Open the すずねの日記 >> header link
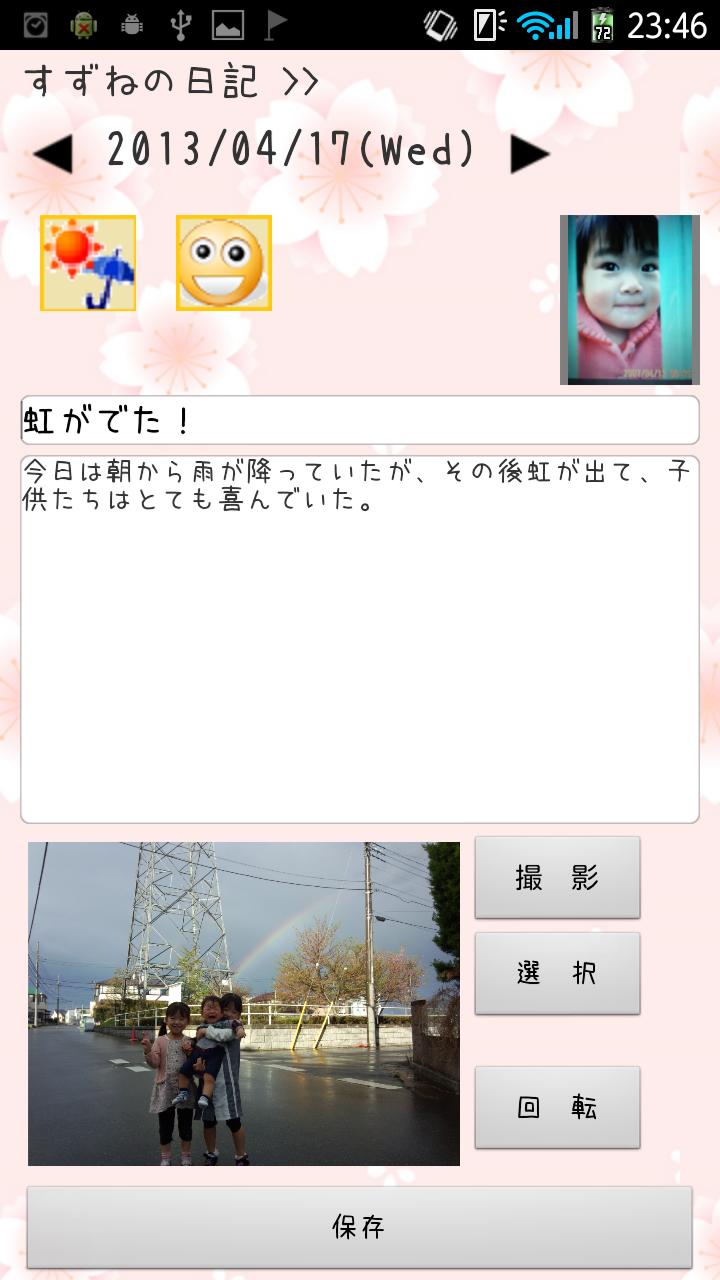 (x=170, y=82)
